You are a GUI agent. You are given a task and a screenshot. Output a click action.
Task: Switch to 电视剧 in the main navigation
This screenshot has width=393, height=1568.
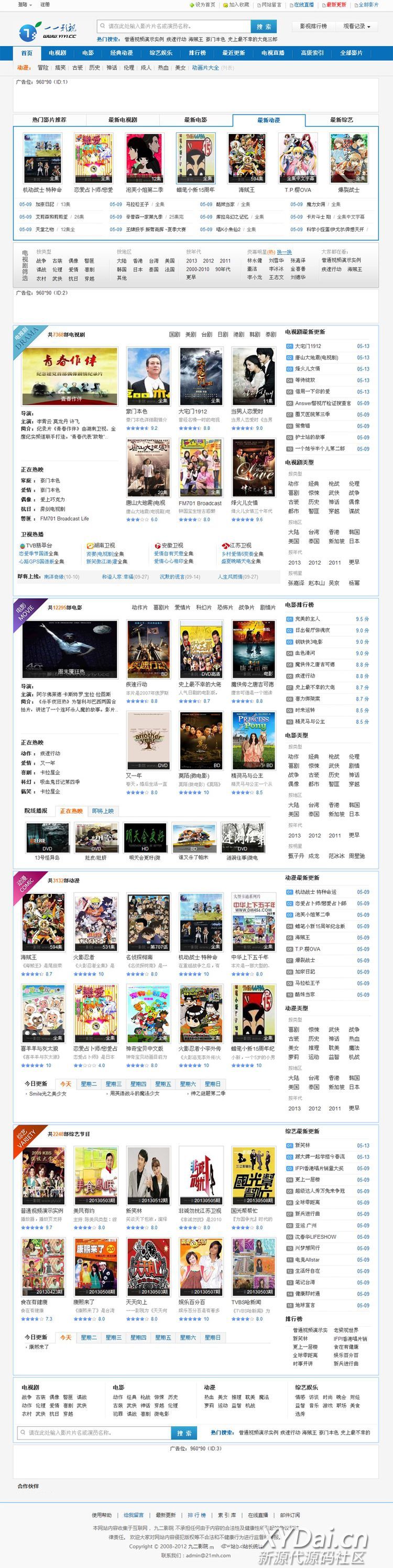pos(58,53)
